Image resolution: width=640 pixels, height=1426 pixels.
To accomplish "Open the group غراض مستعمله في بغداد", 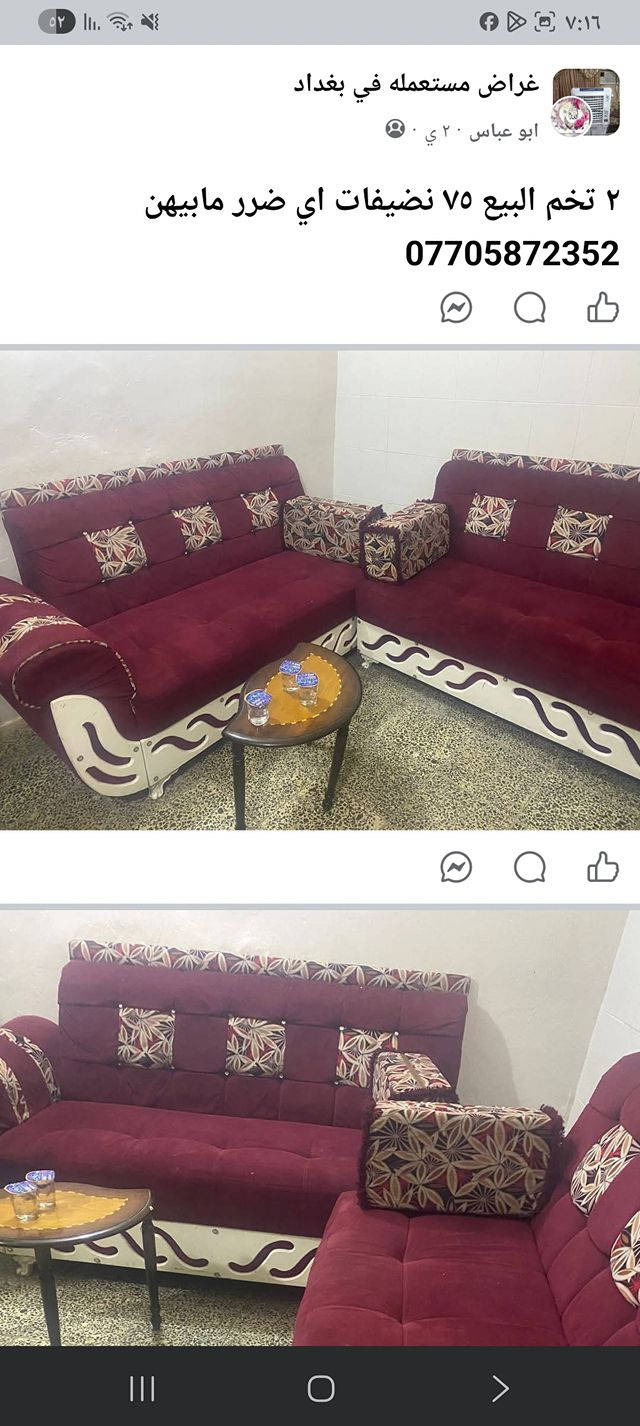I will point(416,85).
